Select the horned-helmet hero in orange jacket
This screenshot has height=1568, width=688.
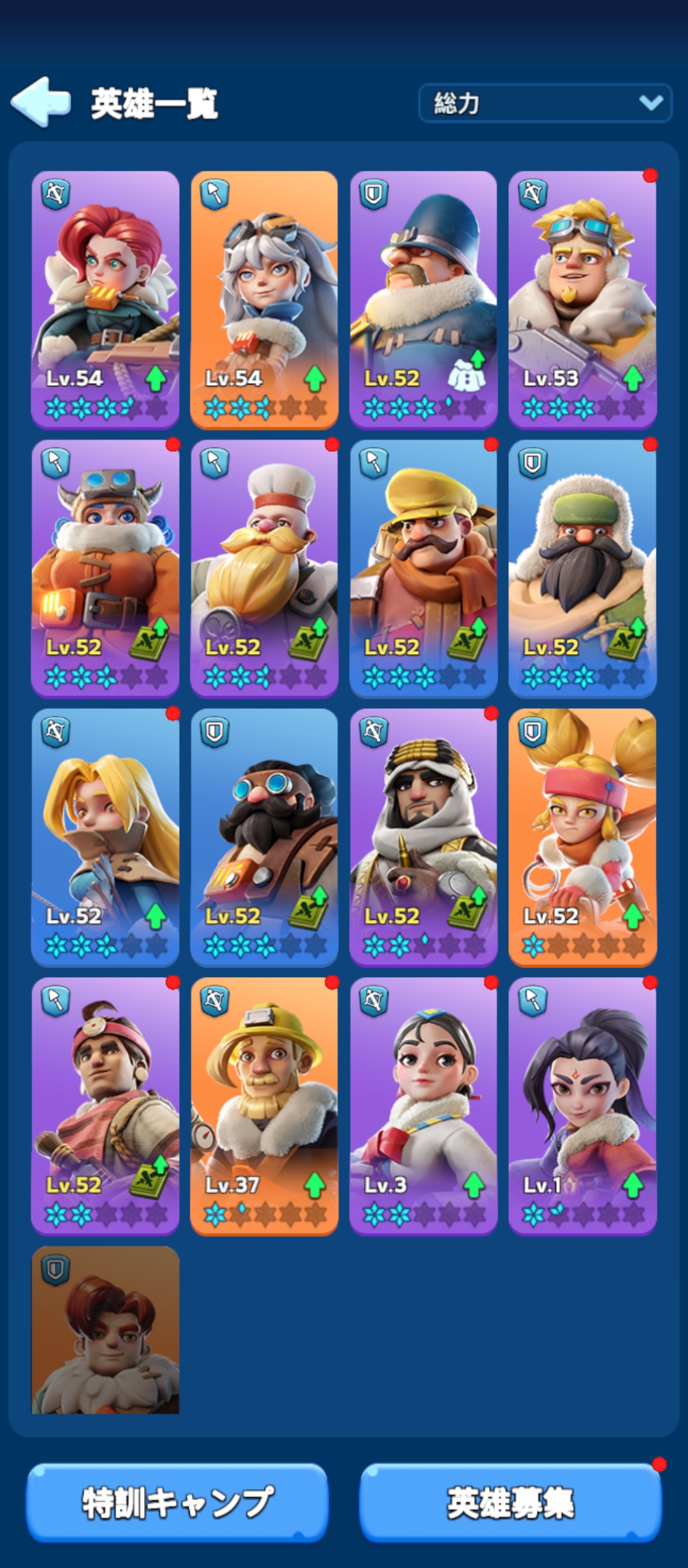point(105,567)
